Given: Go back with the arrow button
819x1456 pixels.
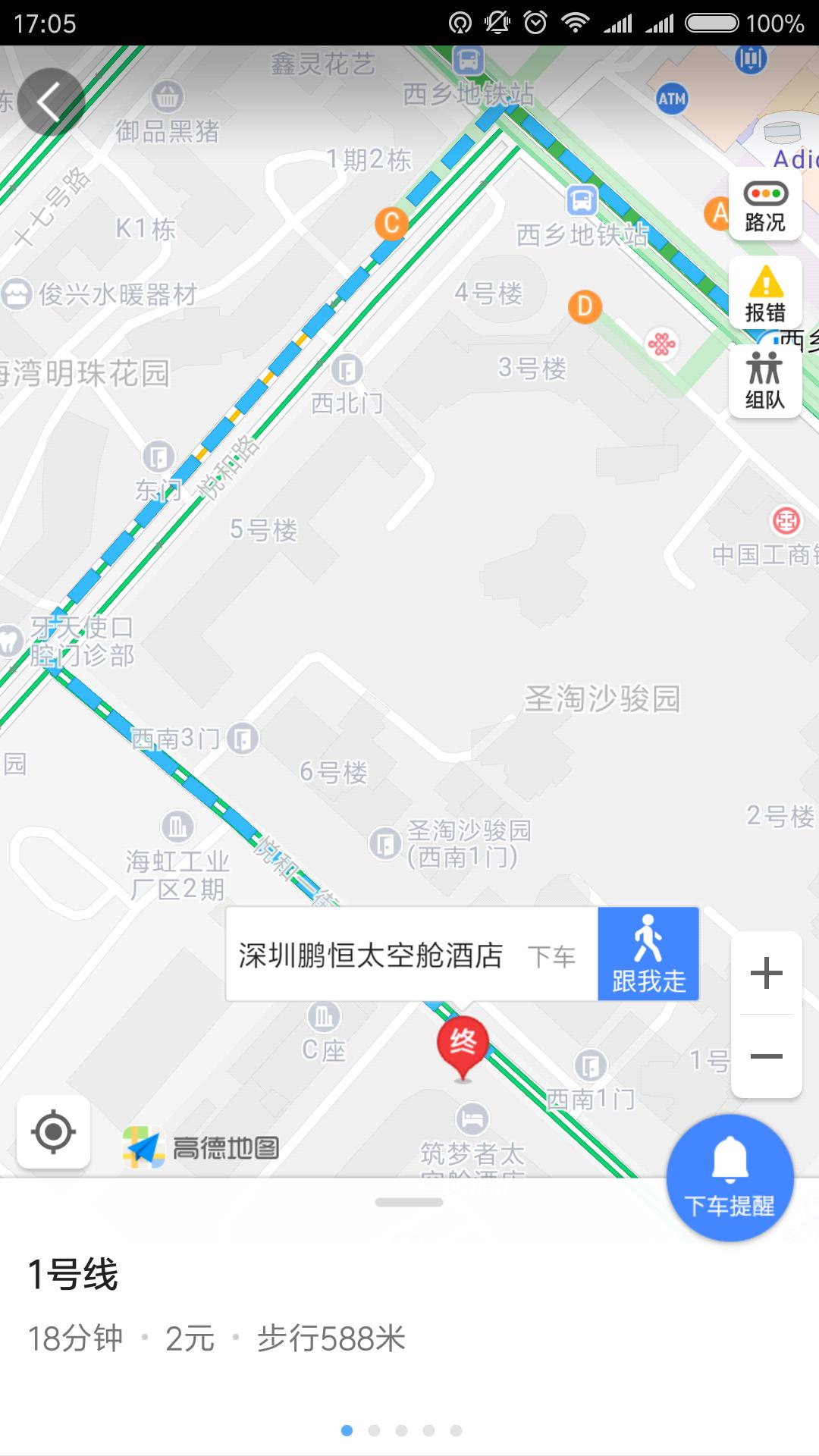Looking at the screenshot, I should 51,101.
